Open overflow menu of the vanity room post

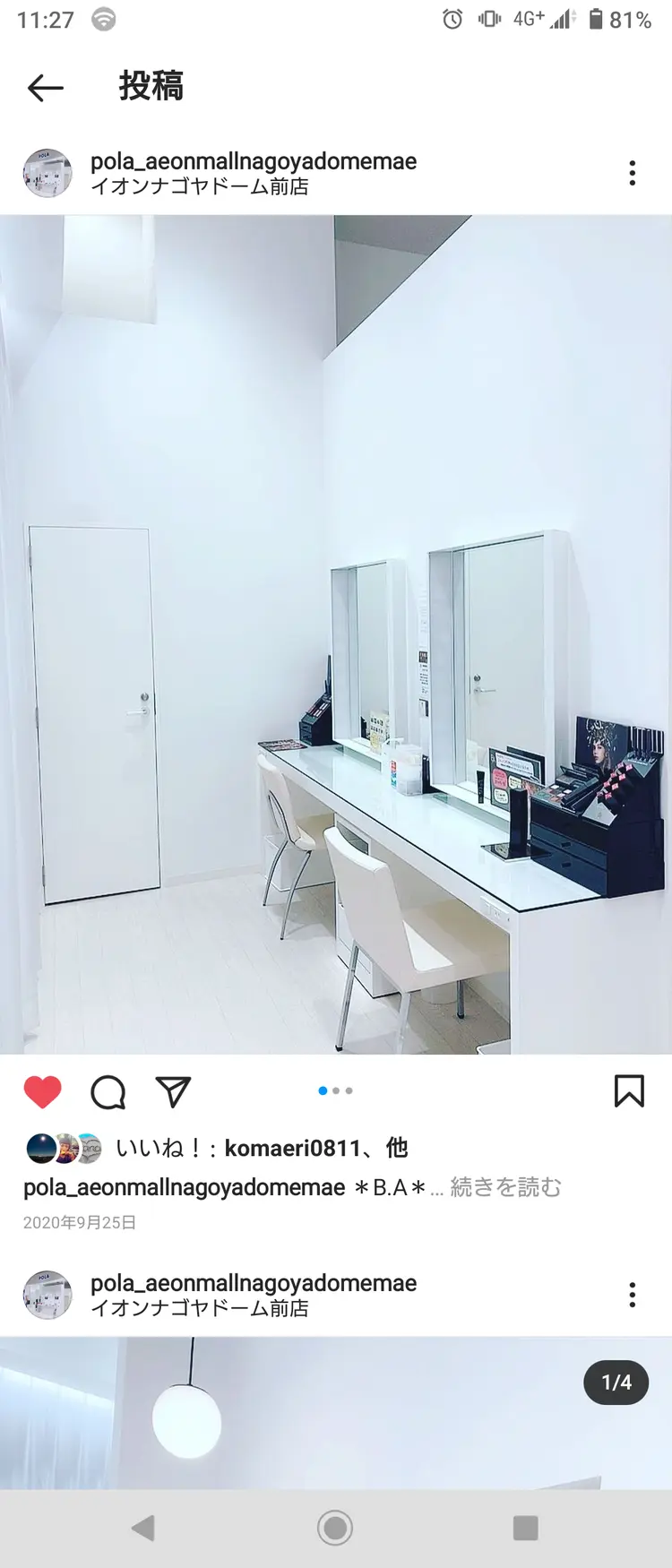click(632, 173)
